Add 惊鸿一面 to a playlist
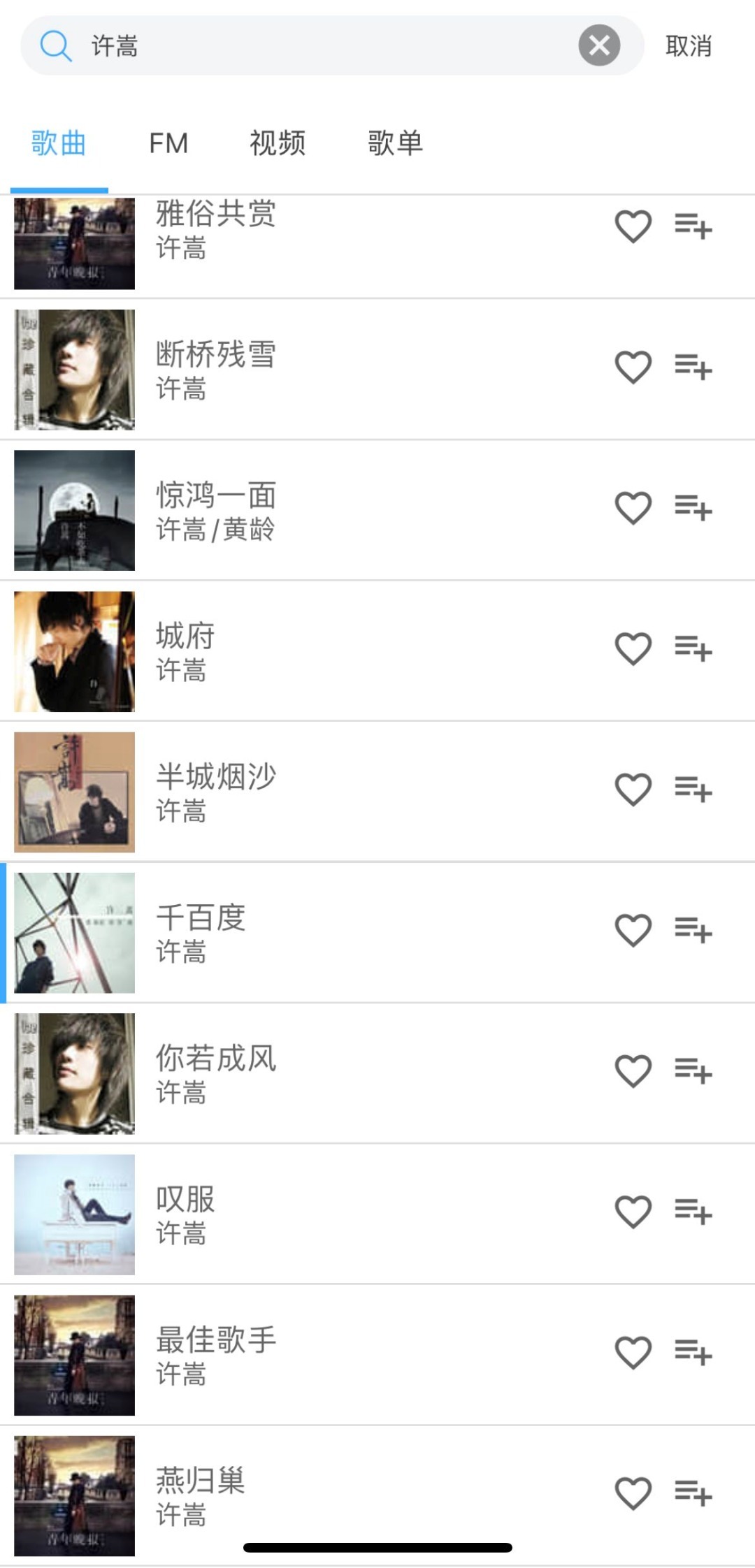 pyautogui.click(x=693, y=508)
